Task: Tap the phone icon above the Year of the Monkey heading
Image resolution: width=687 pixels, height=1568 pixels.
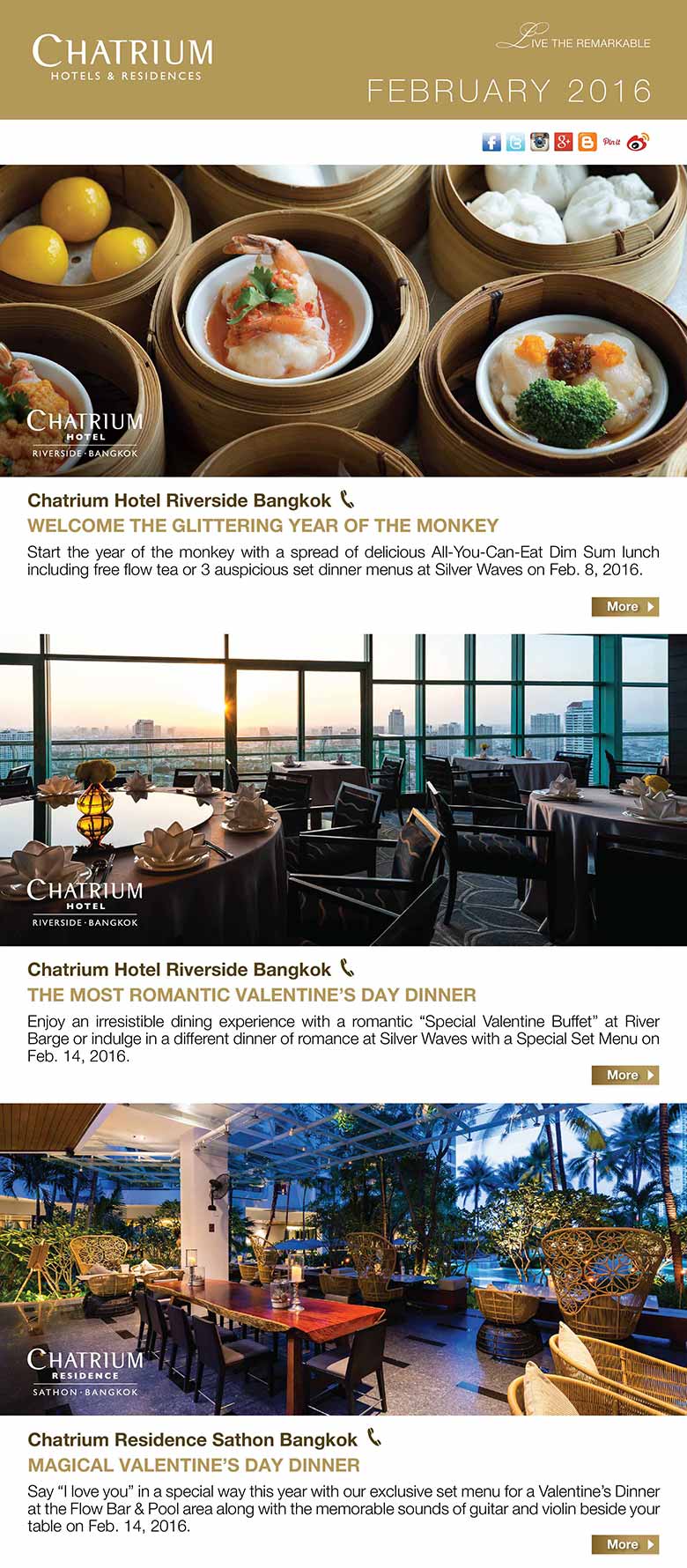Action: (347, 499)
